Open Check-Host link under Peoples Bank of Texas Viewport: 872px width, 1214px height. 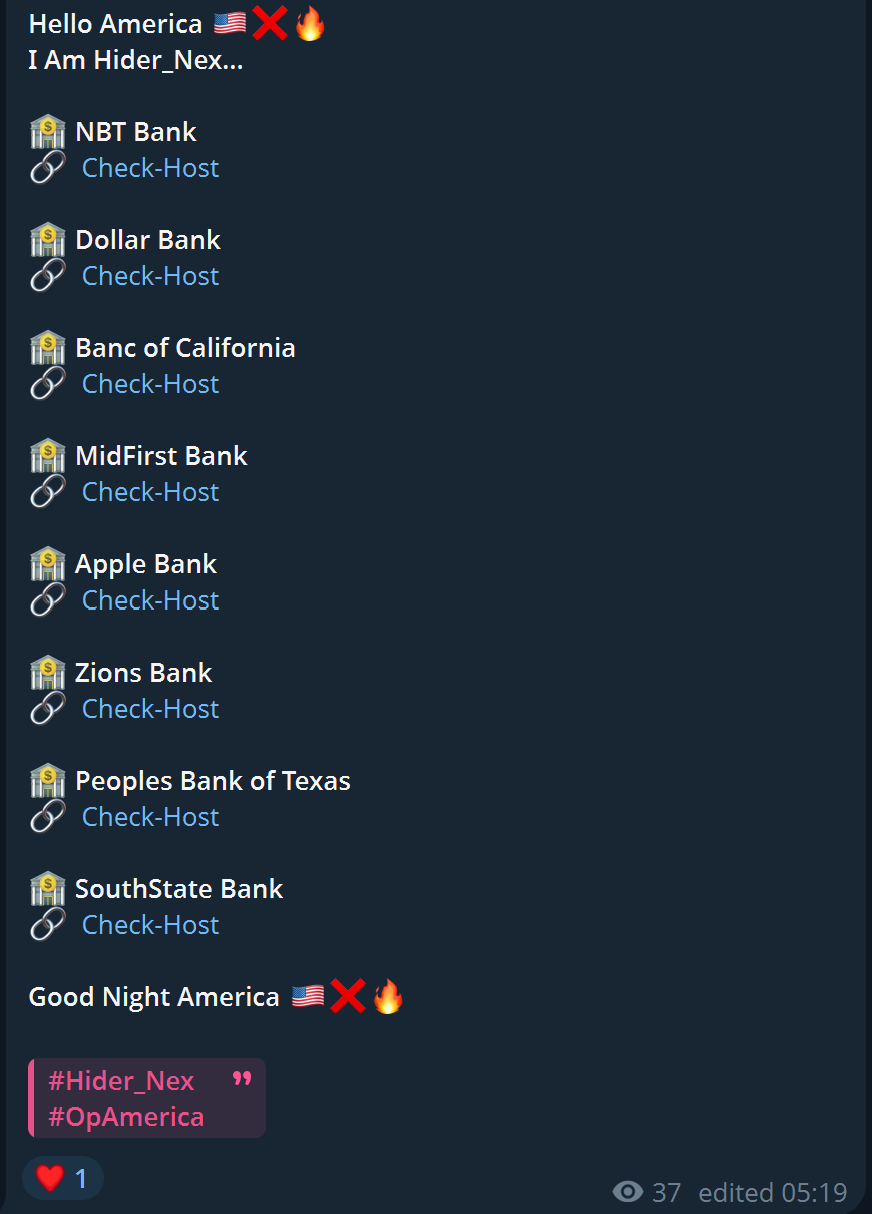150,817
